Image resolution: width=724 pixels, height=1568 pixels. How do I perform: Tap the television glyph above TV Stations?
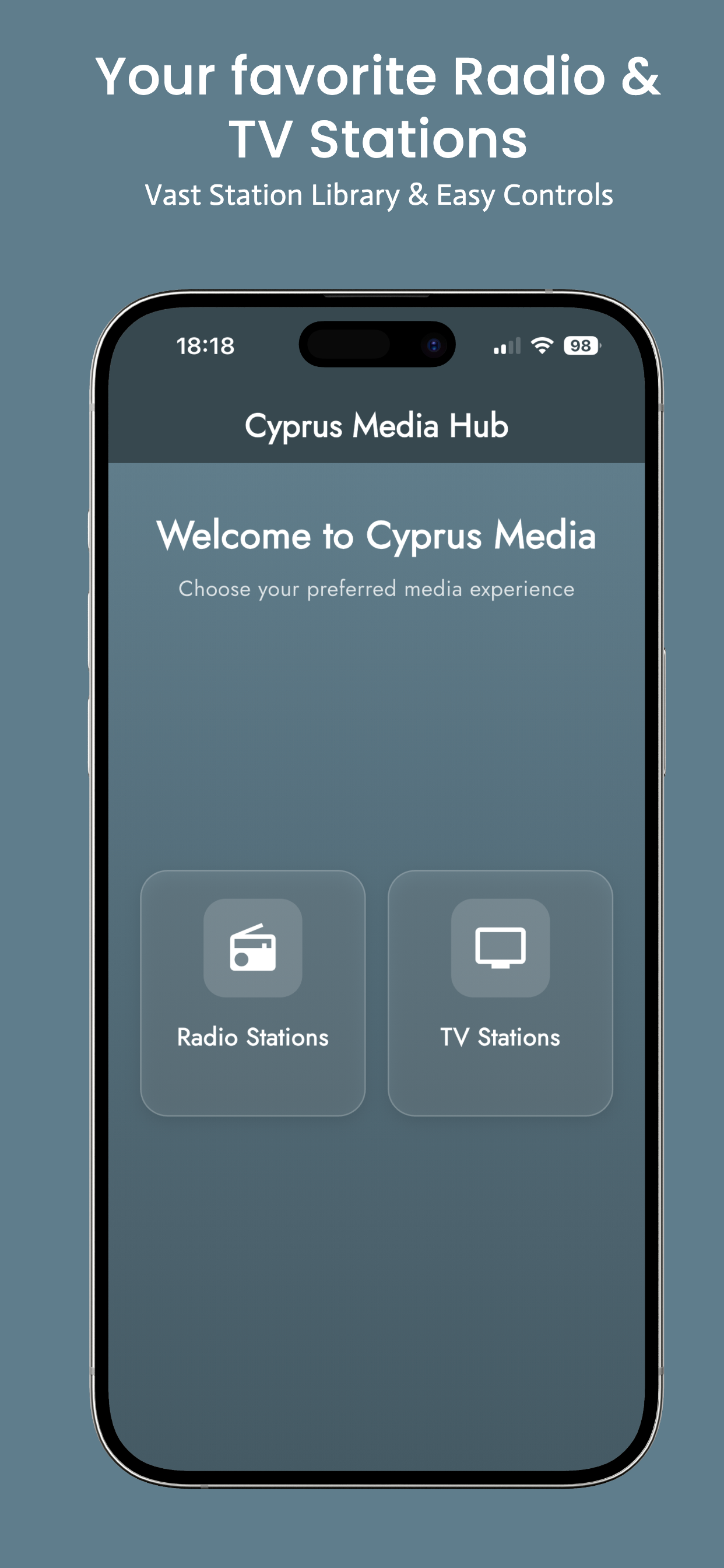[x=500, y=949]
